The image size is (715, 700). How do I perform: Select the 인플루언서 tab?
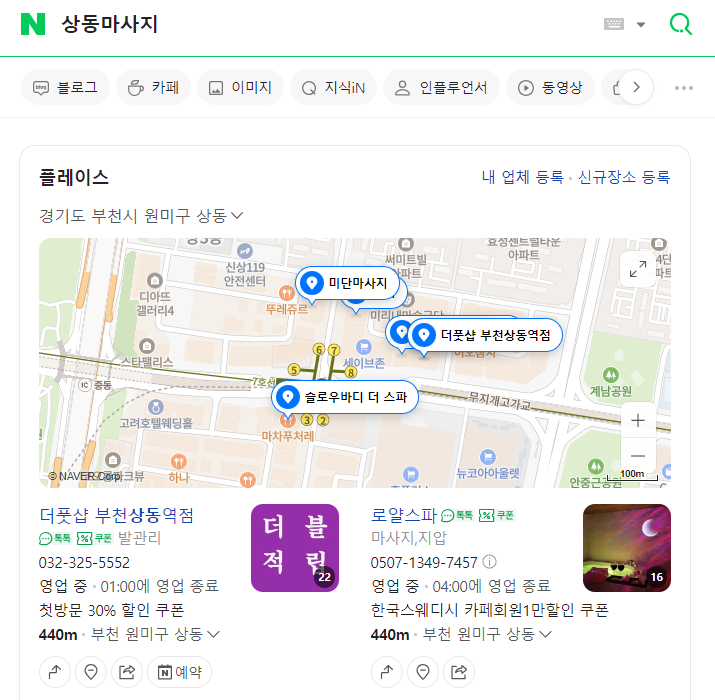click(441, 88)
